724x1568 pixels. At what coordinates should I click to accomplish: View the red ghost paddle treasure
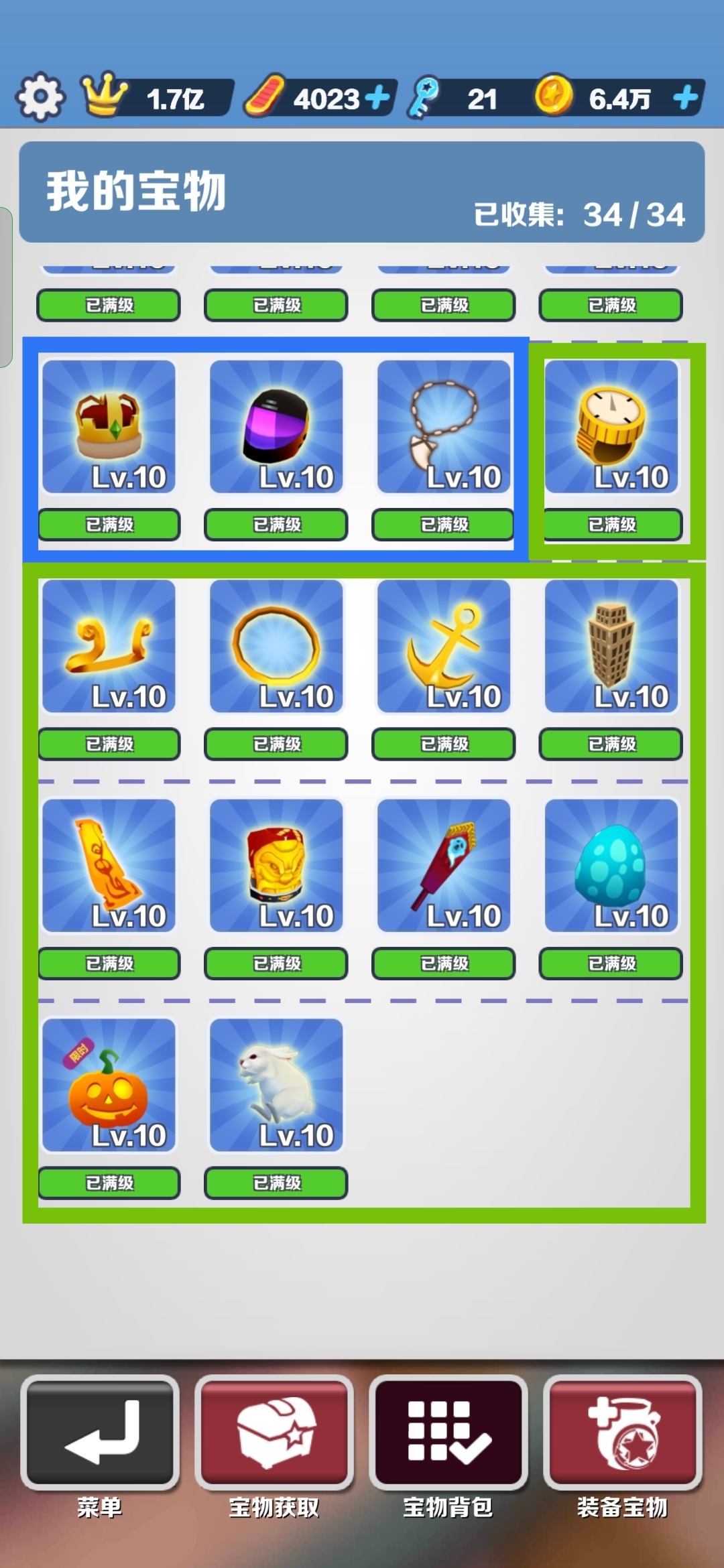tap(444, 865)
